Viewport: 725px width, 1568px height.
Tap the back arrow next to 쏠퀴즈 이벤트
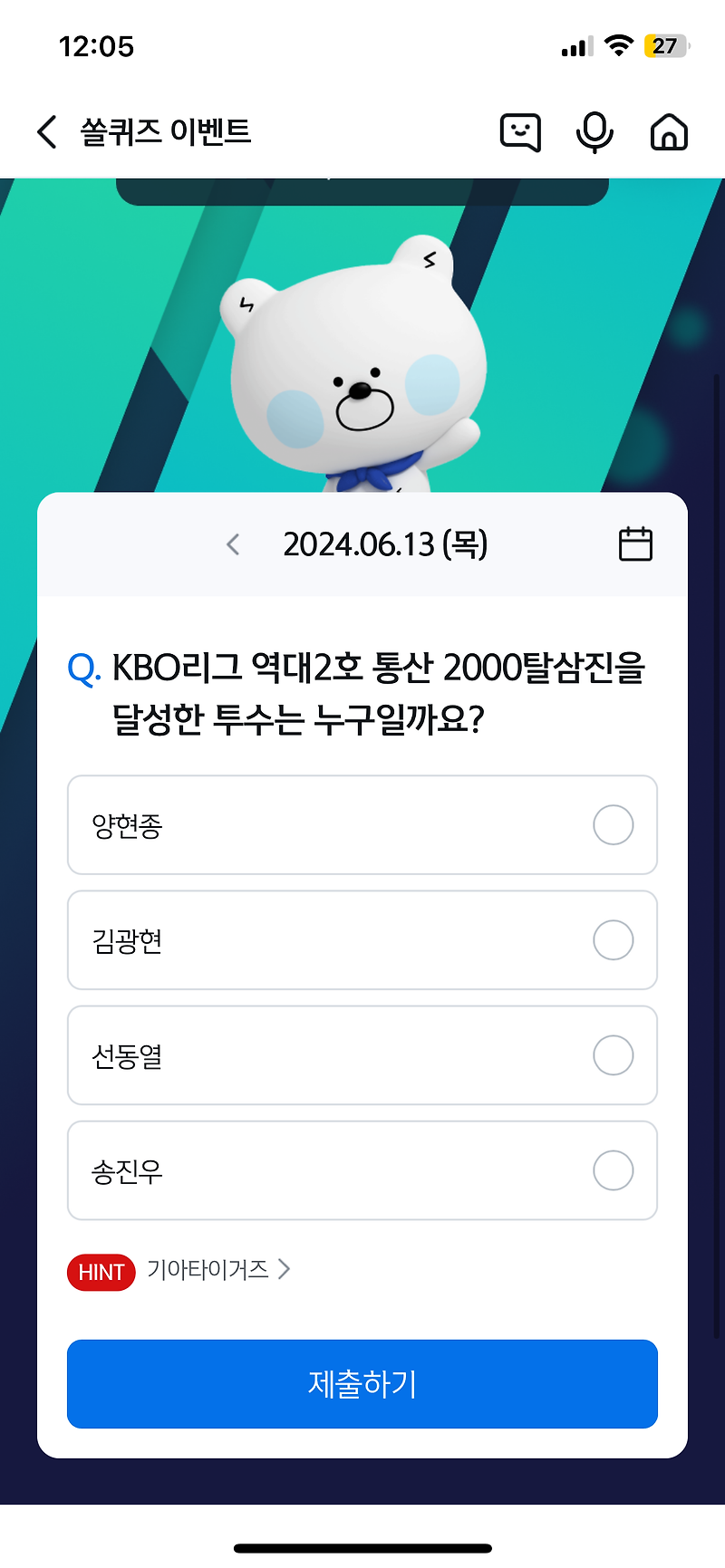(46, 131)
